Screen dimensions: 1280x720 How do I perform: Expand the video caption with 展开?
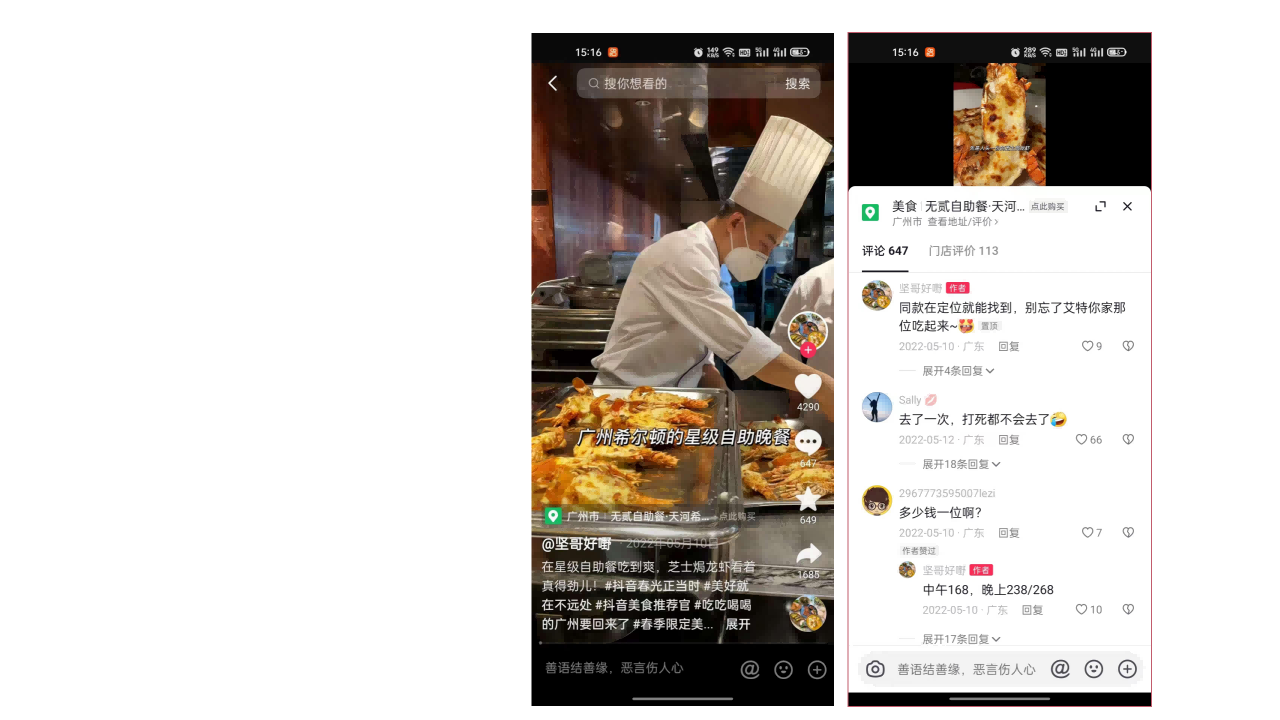click(x=738, y=624)
